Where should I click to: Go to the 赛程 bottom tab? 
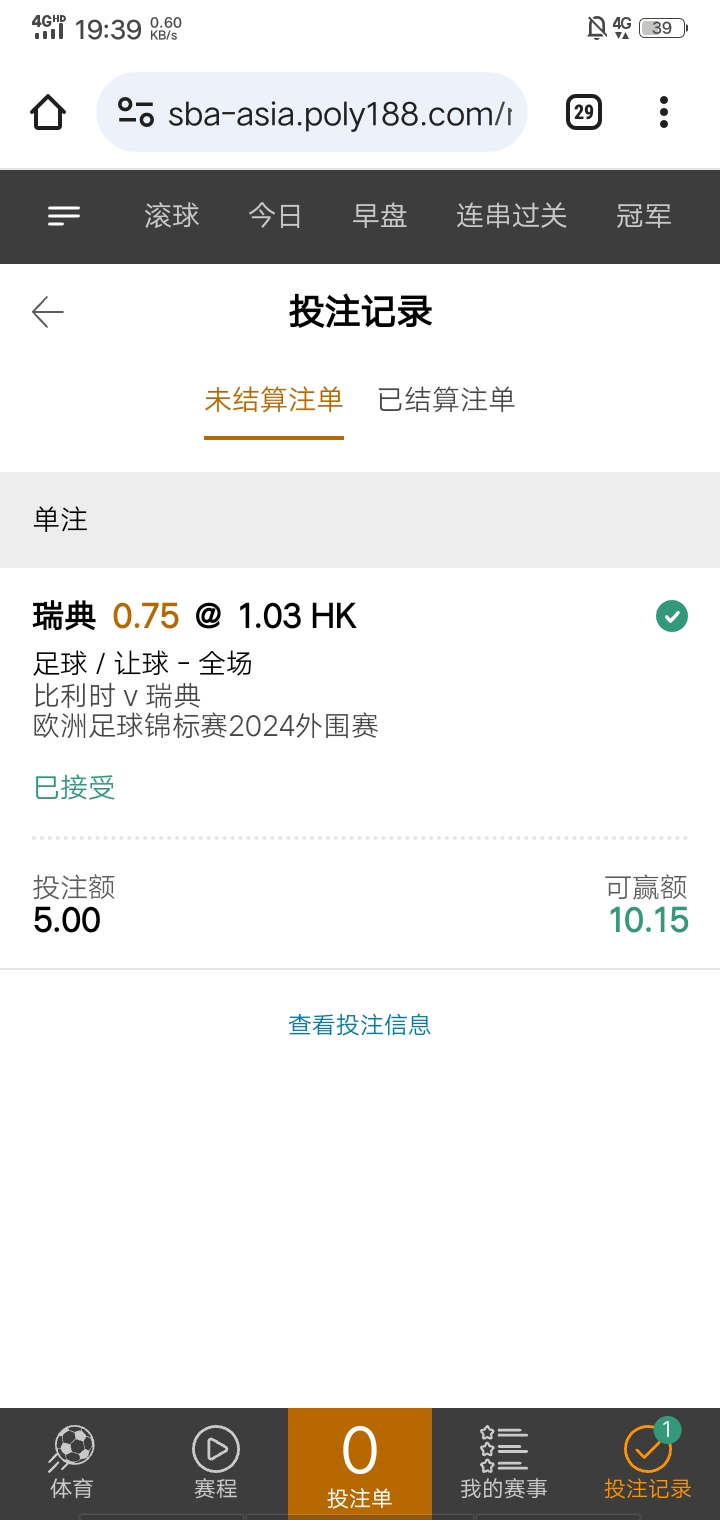point(216,1462)
